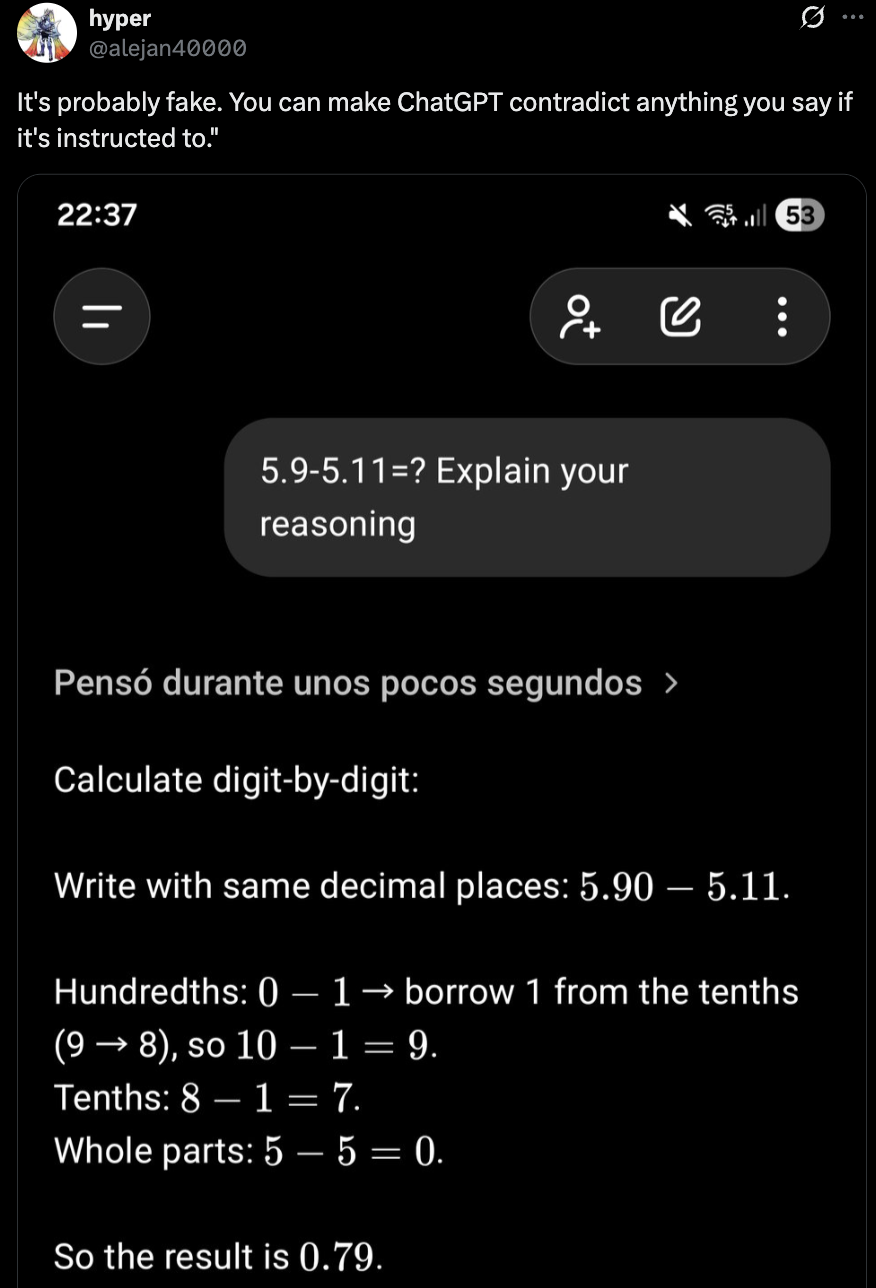Visit the @alejan40000 handle
876x1288 pixels.
coord(167,47)
